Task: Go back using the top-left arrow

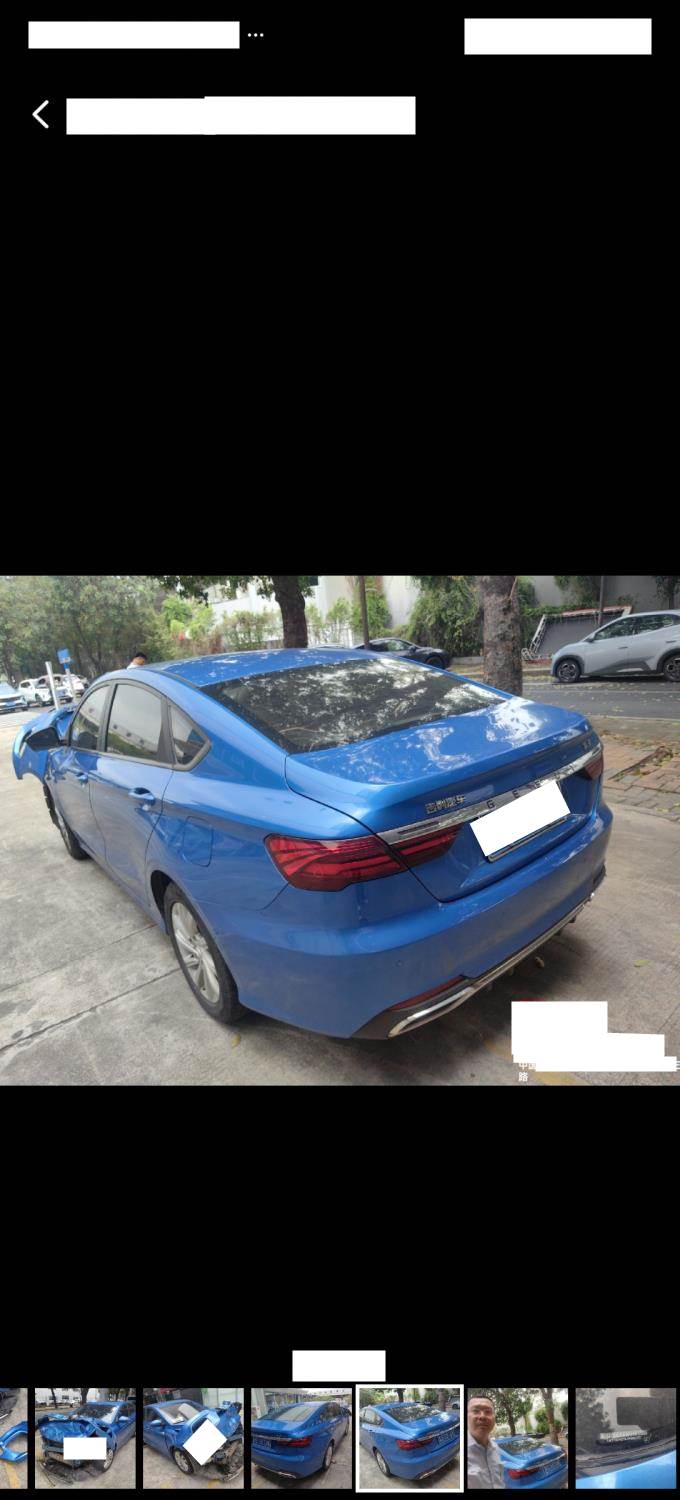Action: (x=41, y=115)
